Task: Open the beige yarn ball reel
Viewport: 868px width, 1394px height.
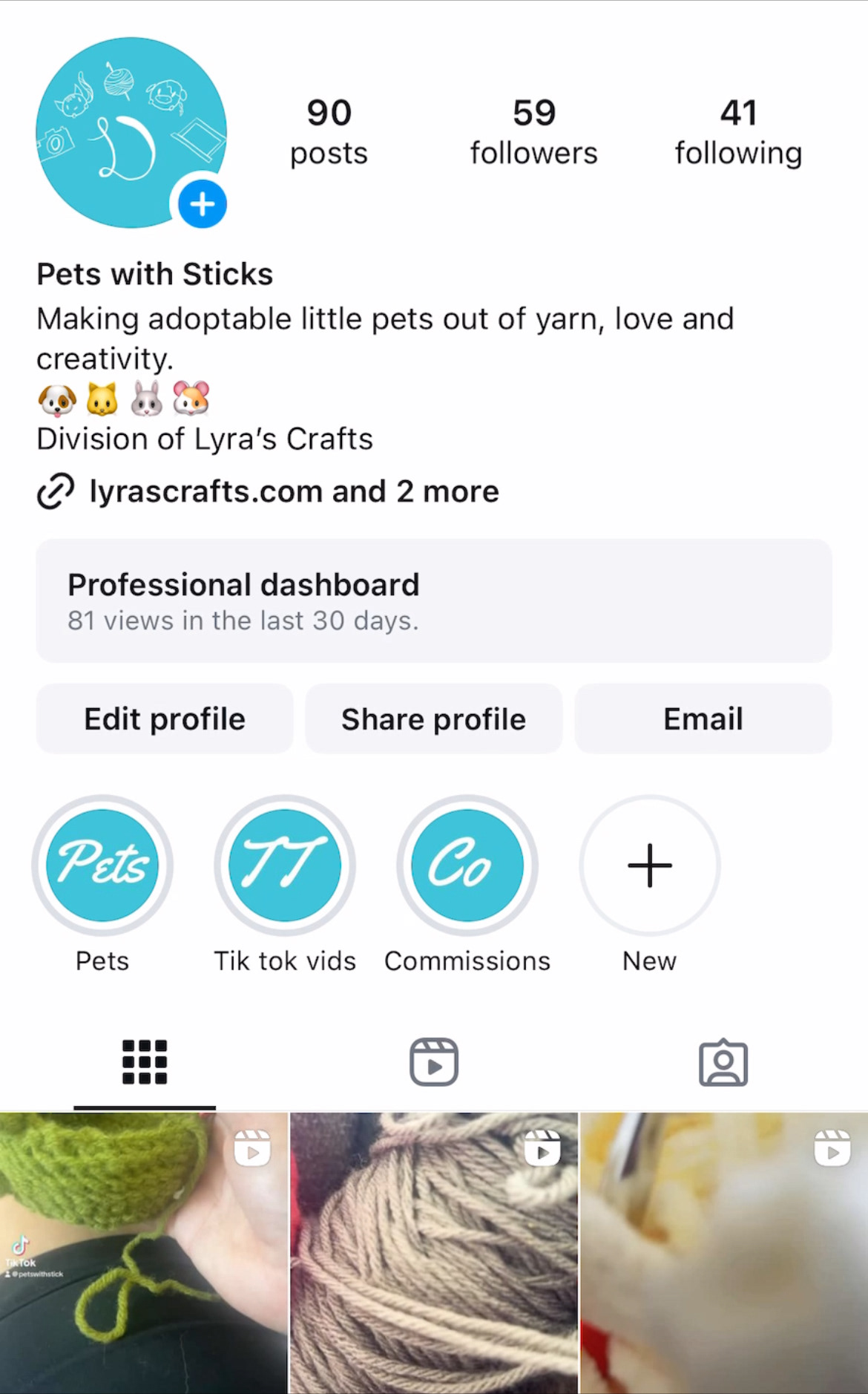Action: tap(434, 1253)
